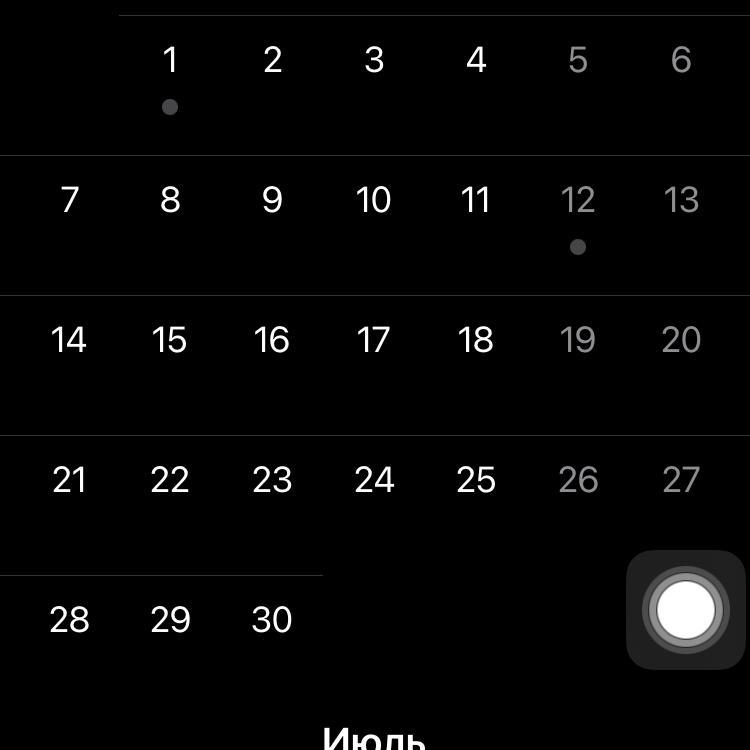750x750 pixels.
Task: Open day 30 at the month's end
Action: [272, 620]
